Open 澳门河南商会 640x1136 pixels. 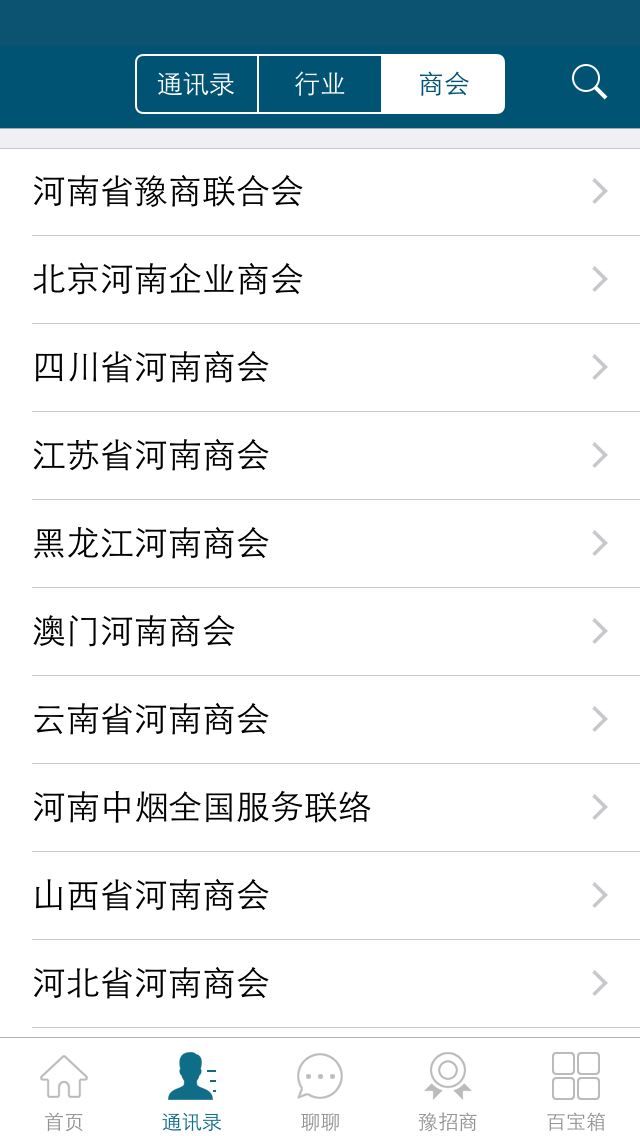coord(320,632)
